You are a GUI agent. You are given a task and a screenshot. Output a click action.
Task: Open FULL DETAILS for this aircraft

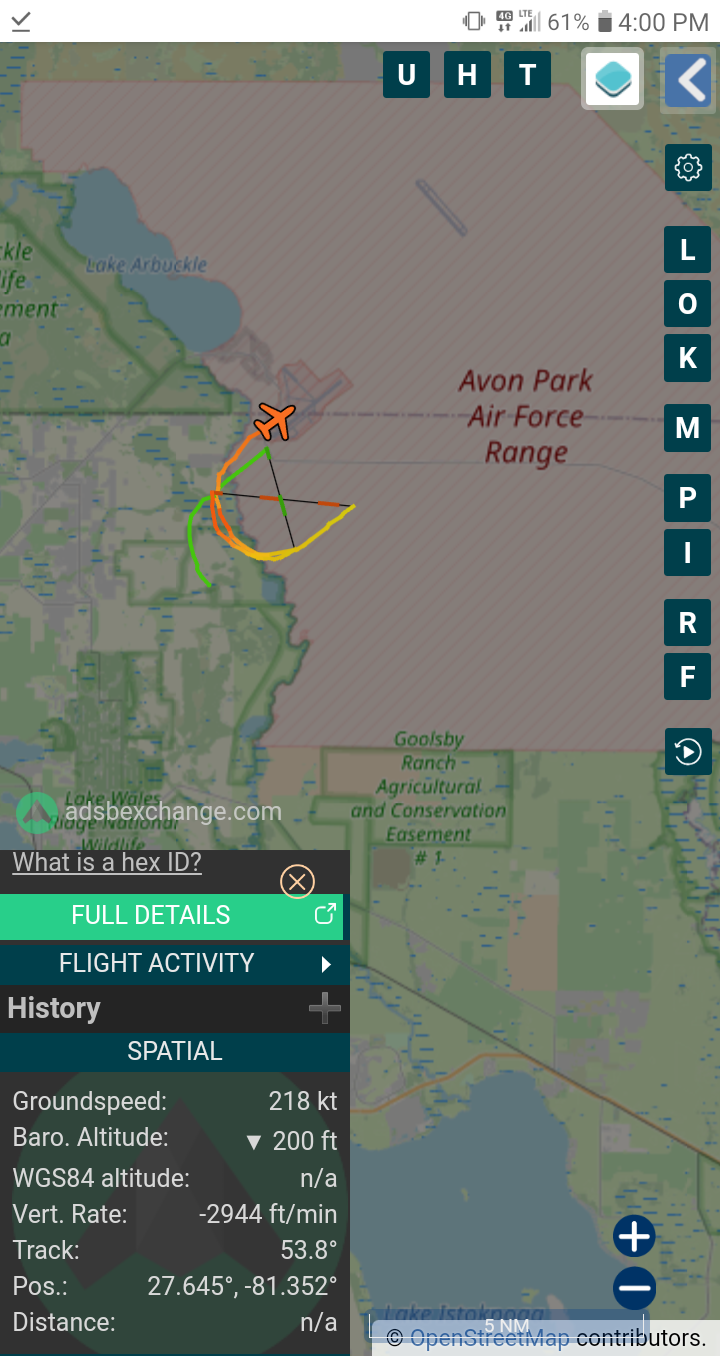pos(171,916)
